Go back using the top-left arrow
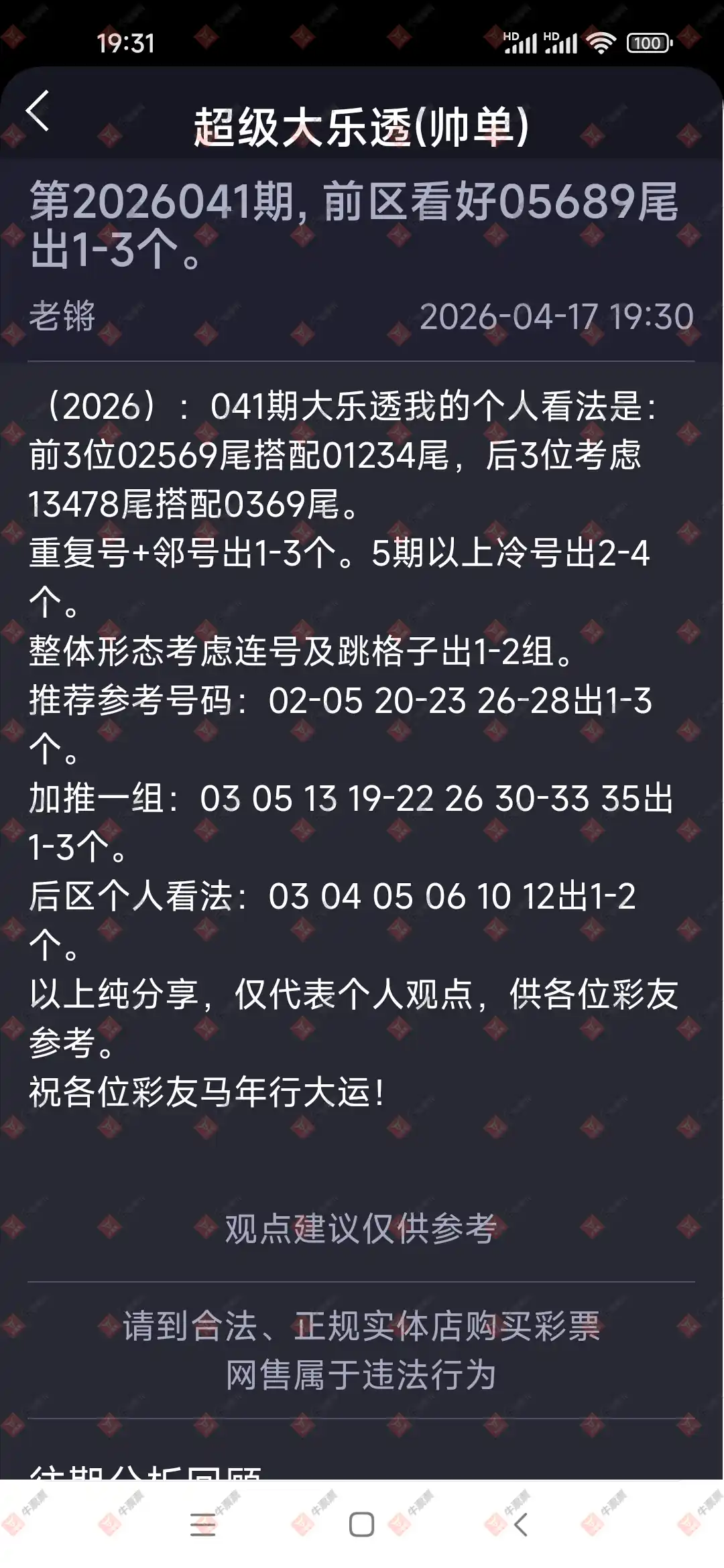 [x=38, y=111]
